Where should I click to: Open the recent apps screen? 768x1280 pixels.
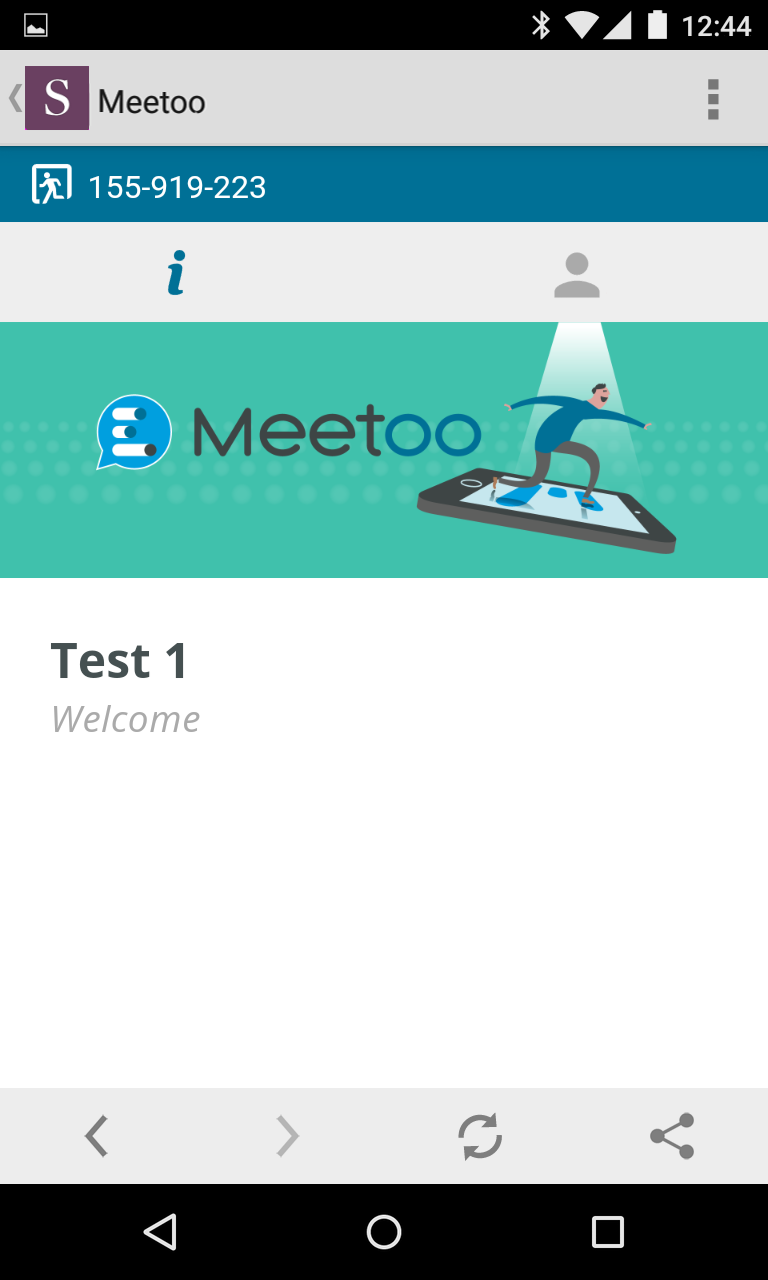coord(607,1232)
